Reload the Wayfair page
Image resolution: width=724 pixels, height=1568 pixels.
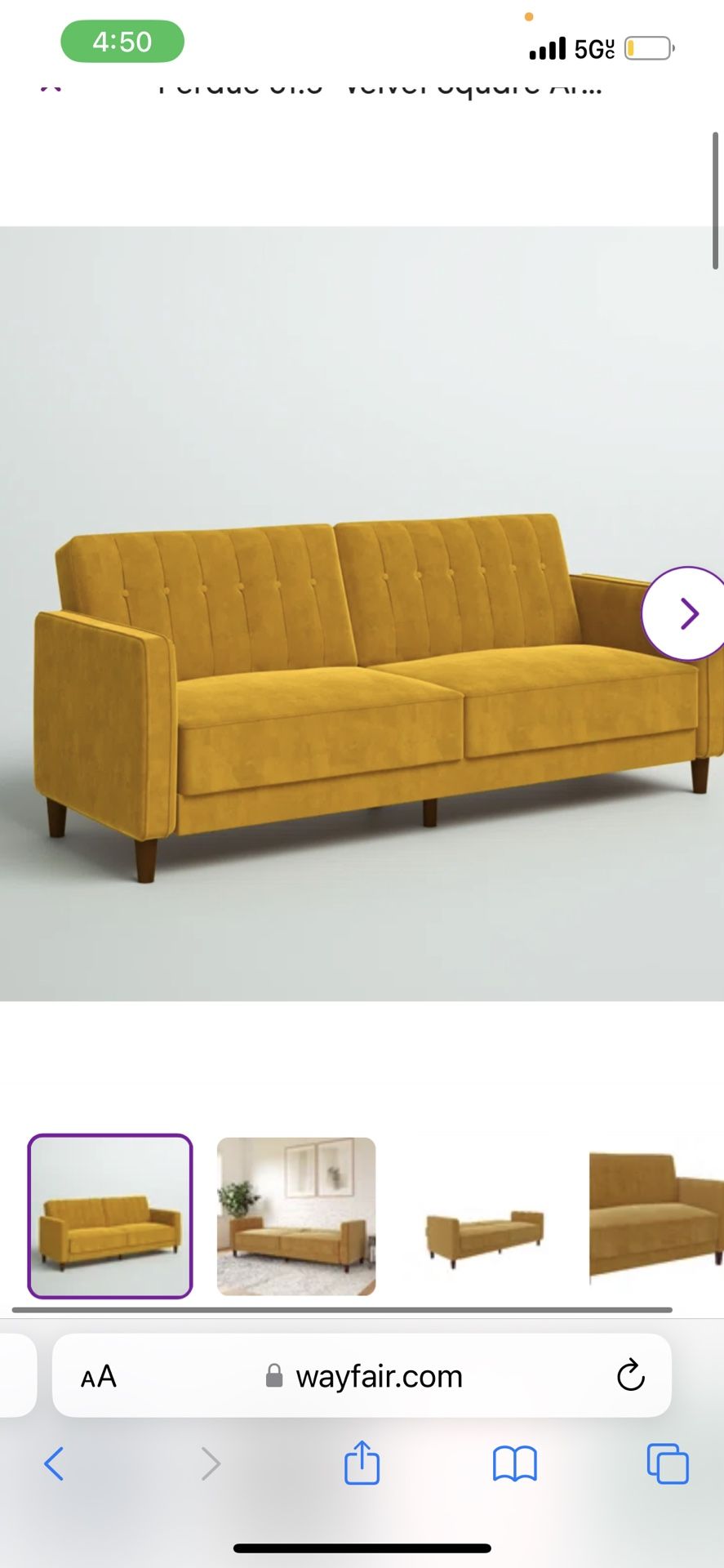click(x=630, y=1376)
